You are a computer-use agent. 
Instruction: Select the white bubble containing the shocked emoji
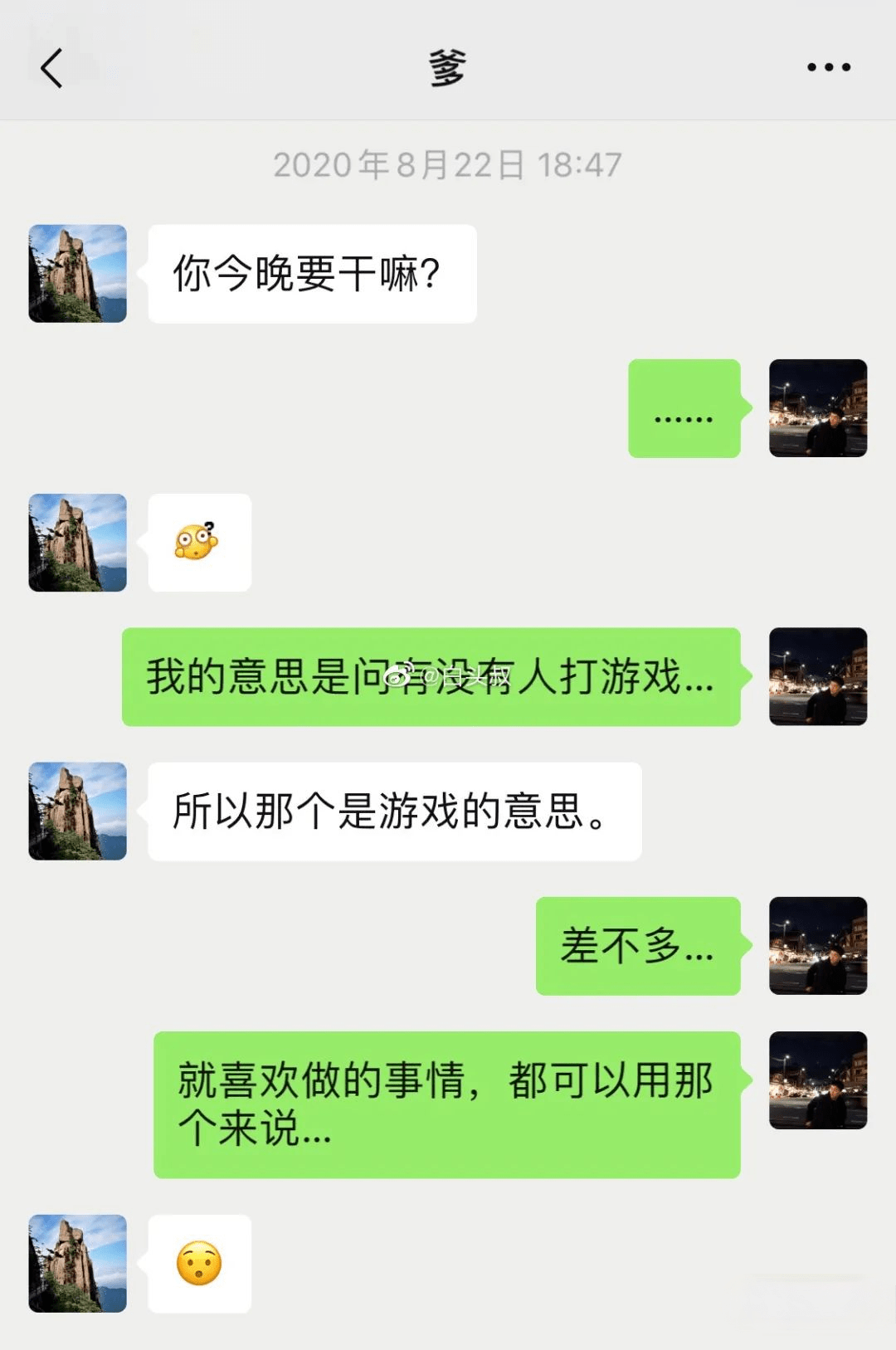[199, 1265]
